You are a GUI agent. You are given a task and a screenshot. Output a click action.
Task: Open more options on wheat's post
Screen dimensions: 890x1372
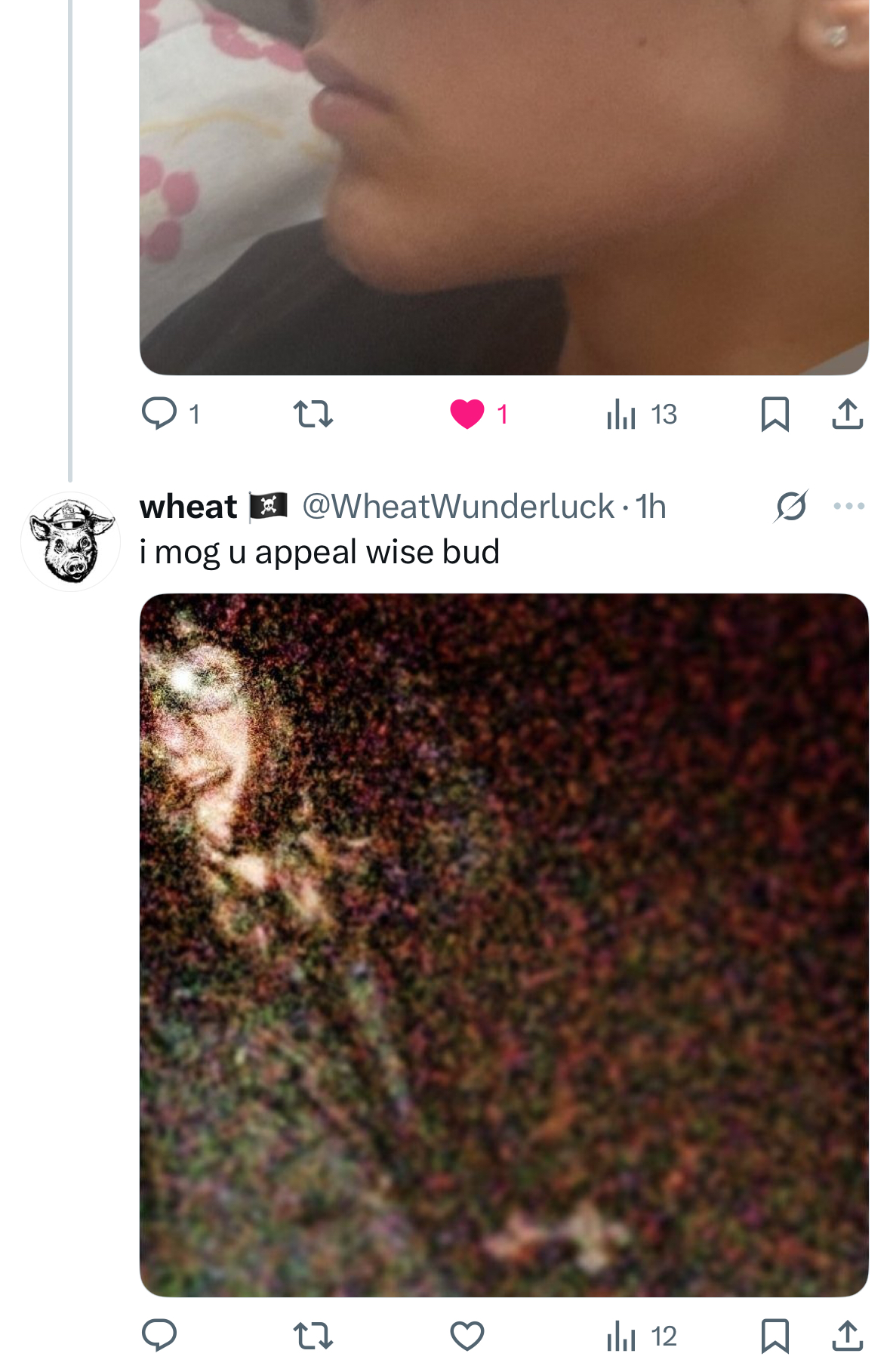pos(848,507)
